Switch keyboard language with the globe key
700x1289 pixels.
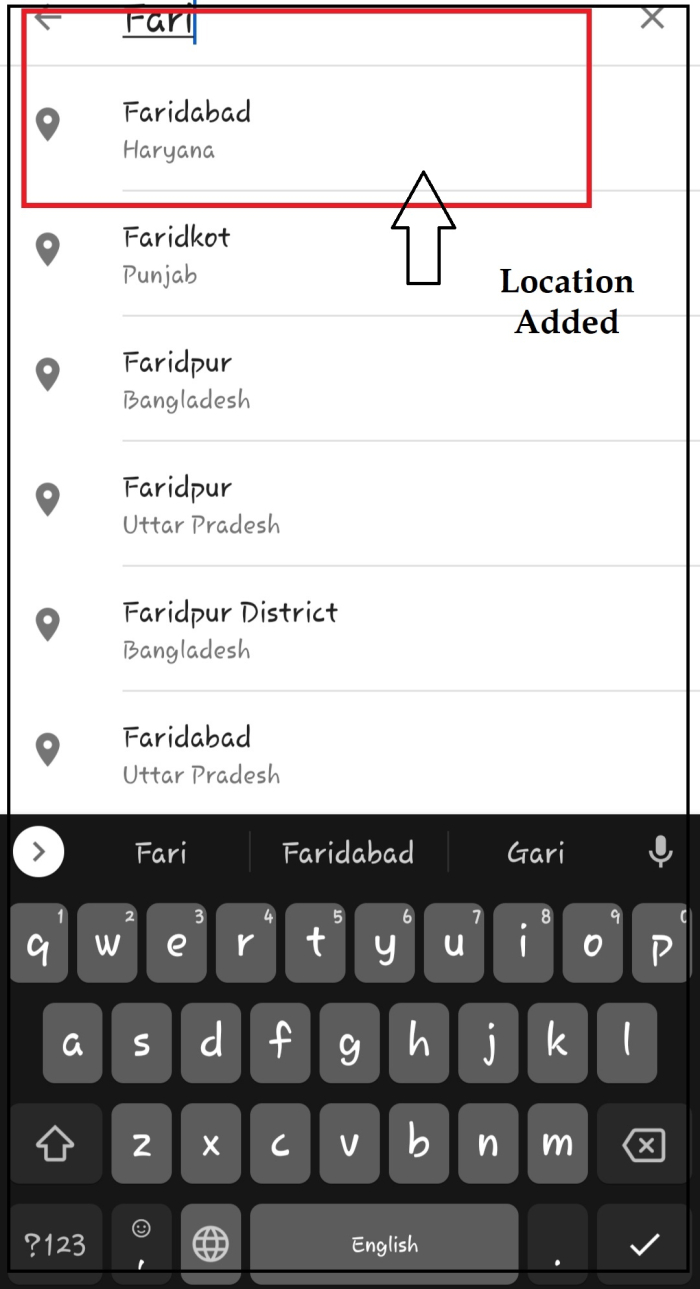(211, 1244)
